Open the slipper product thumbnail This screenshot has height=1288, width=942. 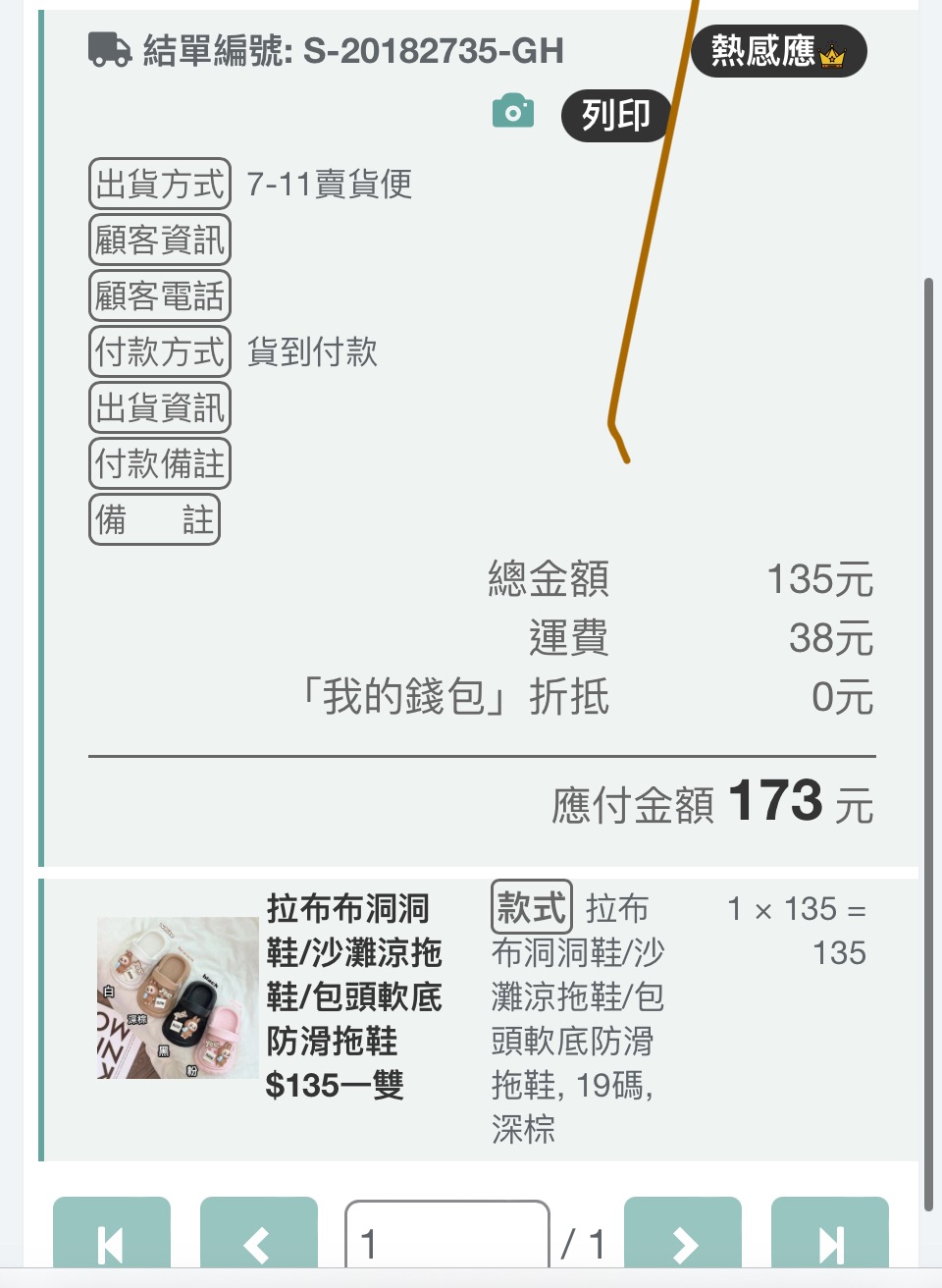point(178,997)
